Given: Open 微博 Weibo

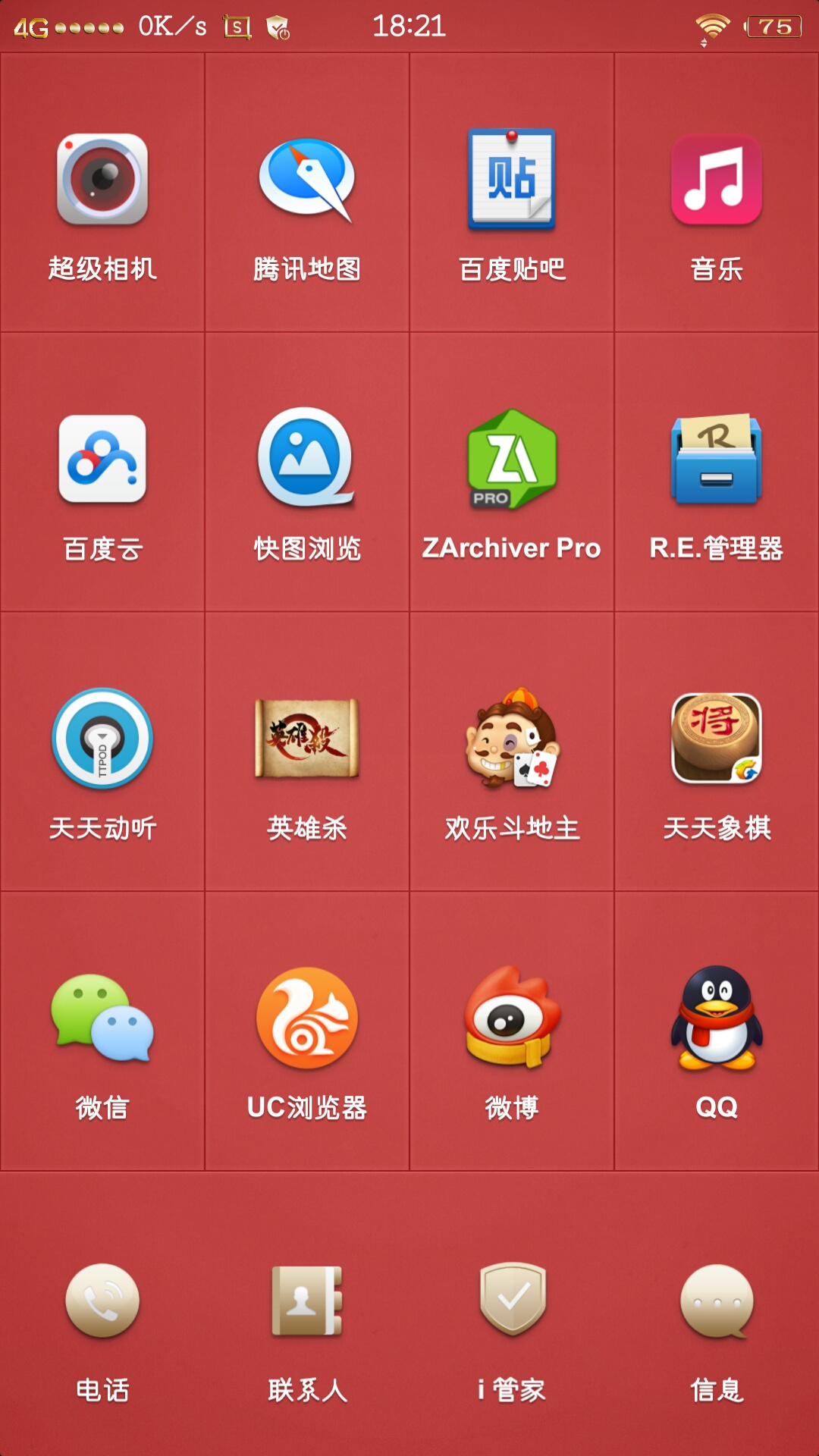Looking at the screenshot, I should tap(512, 1018).
